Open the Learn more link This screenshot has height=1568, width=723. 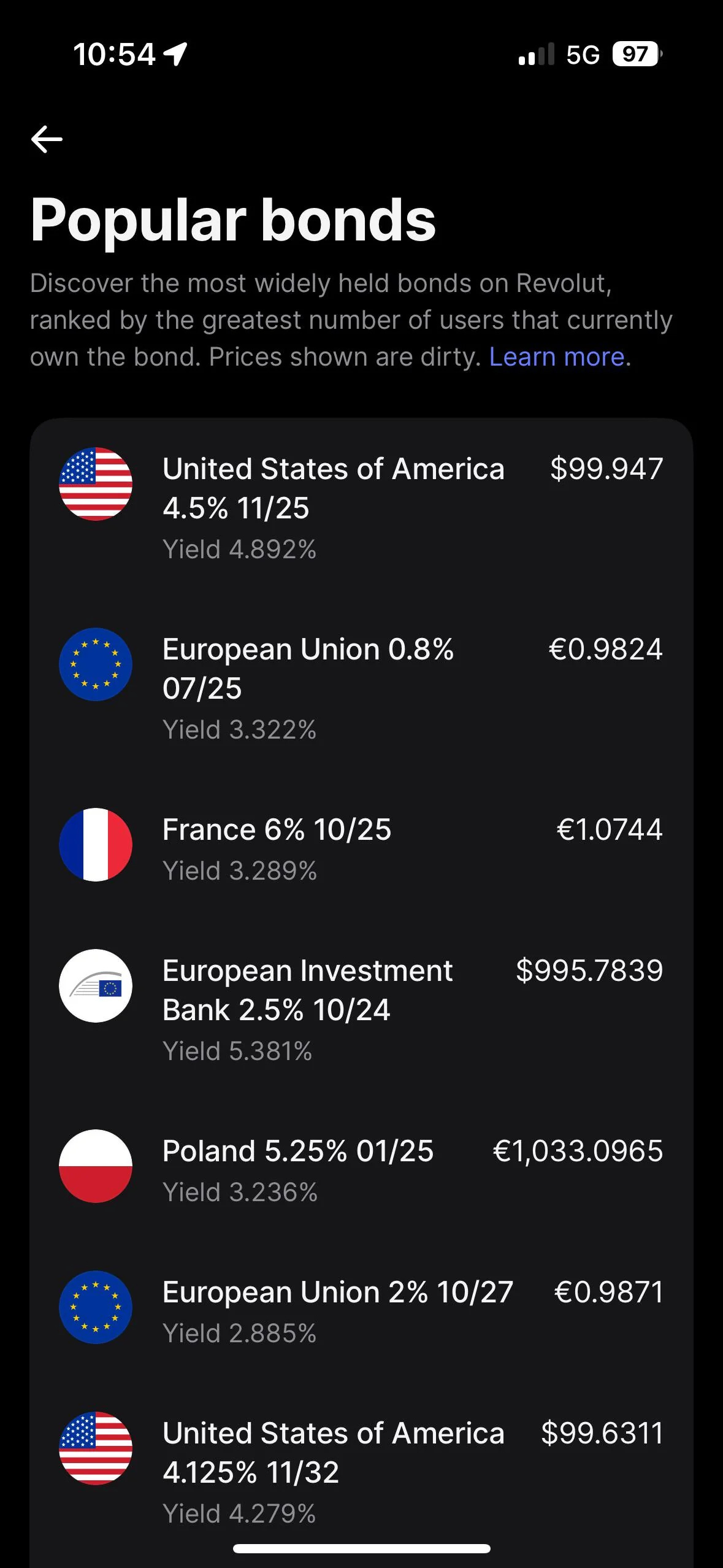(x=557, y=356)
